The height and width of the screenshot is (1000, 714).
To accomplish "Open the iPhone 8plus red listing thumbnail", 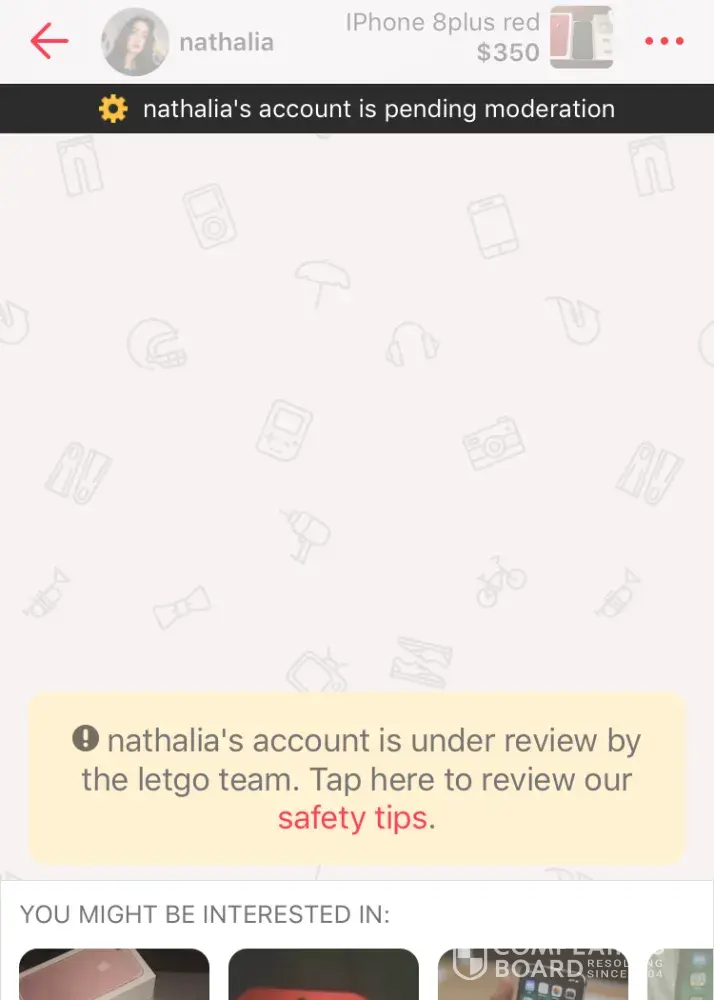I will [581, 40].
